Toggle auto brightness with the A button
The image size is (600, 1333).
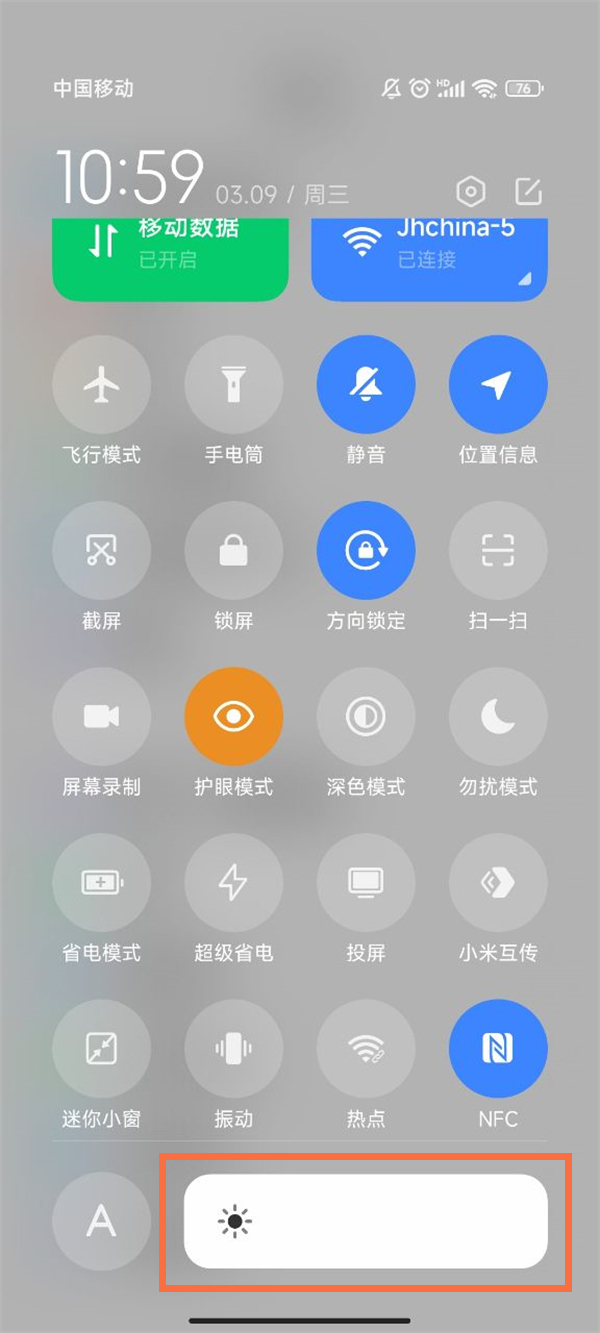coord(101,1221)
